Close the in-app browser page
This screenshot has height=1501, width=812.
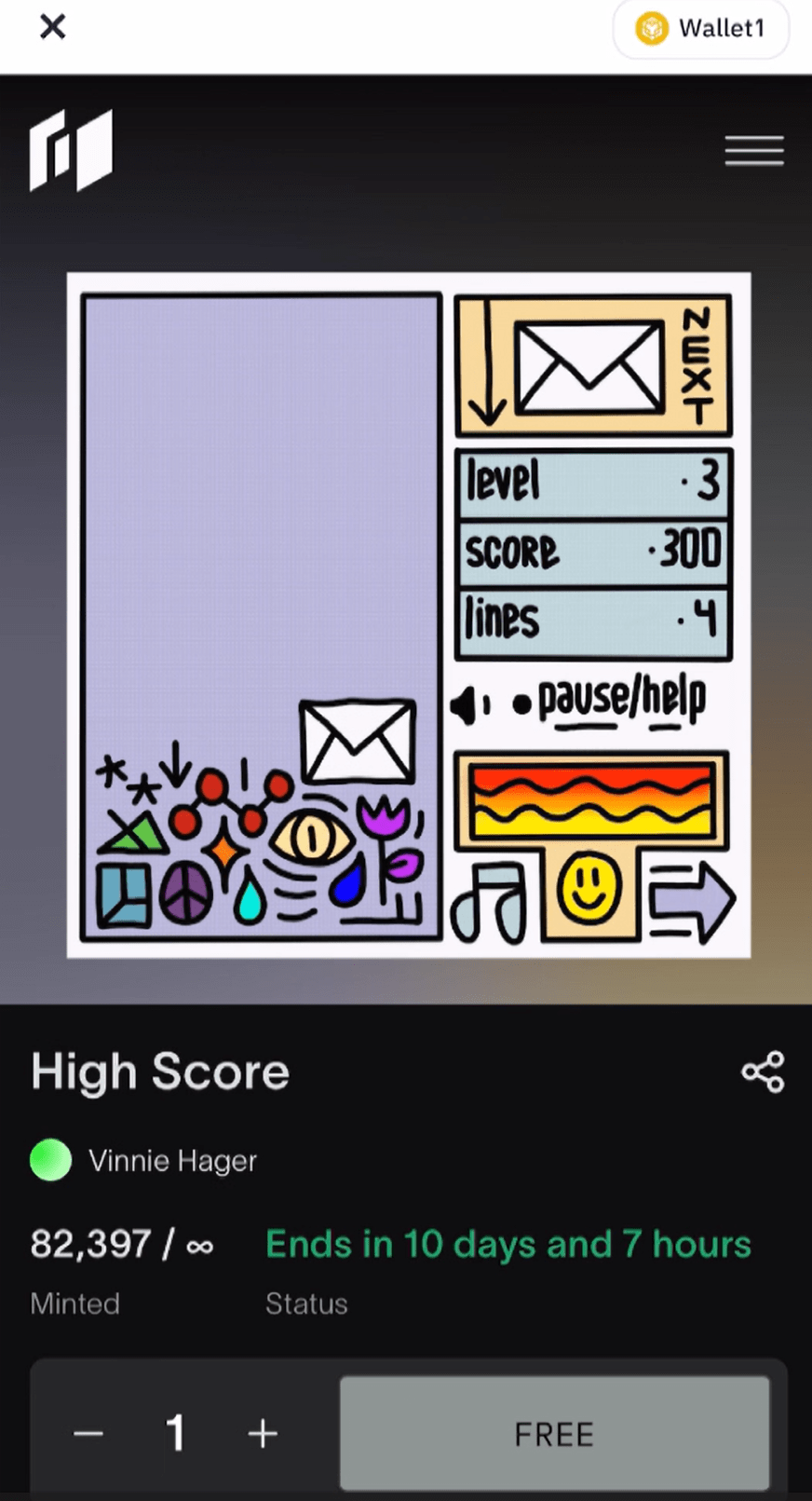point(53,27)
